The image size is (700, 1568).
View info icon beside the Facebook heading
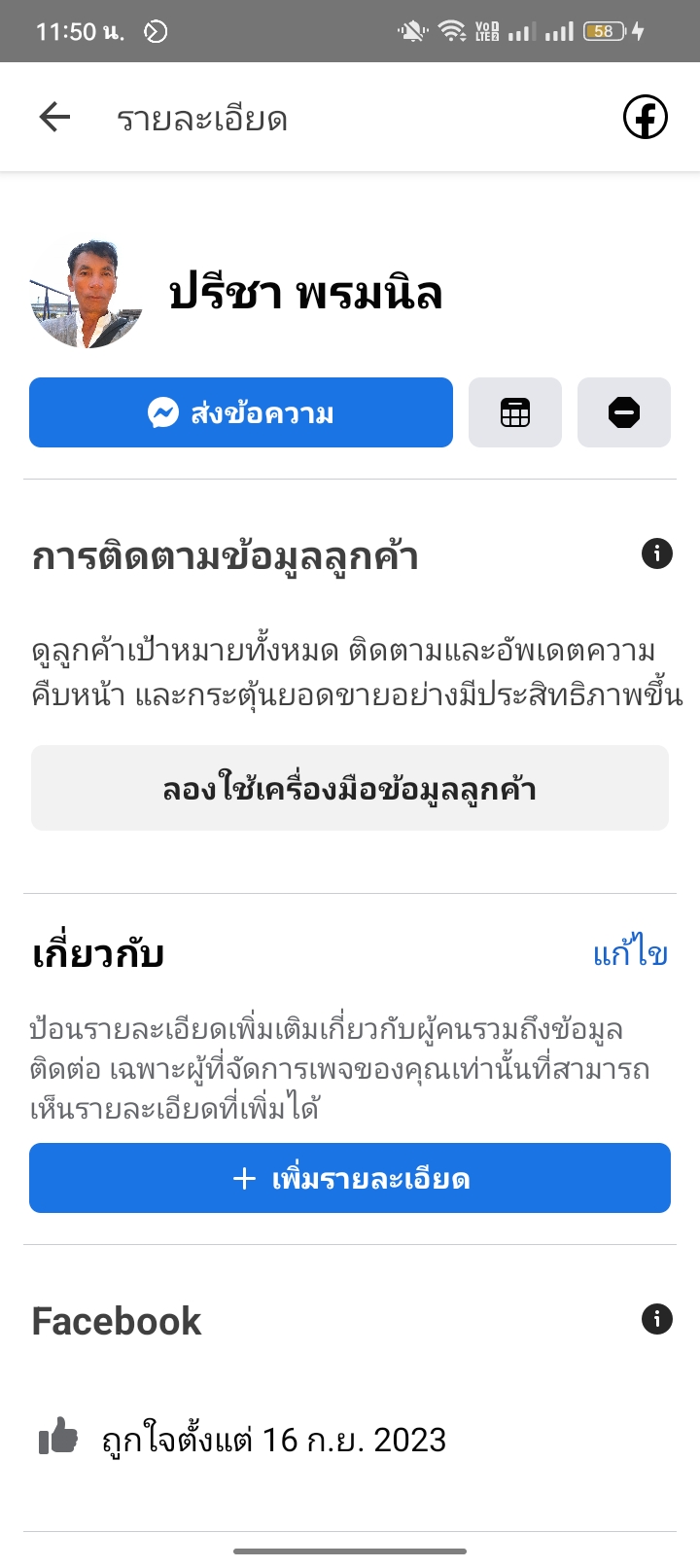point(657,1319)
